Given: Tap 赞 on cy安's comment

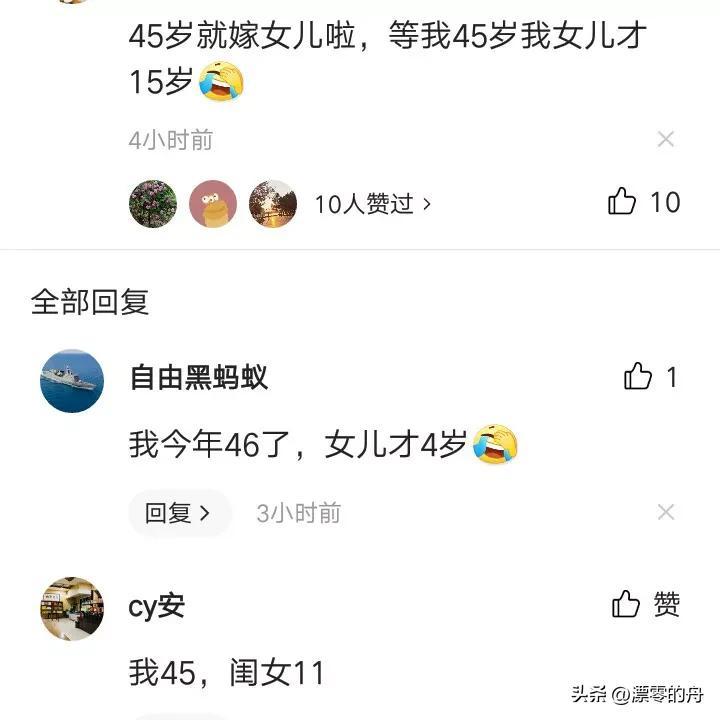Looking at the screenshot, I should point(646,604).
